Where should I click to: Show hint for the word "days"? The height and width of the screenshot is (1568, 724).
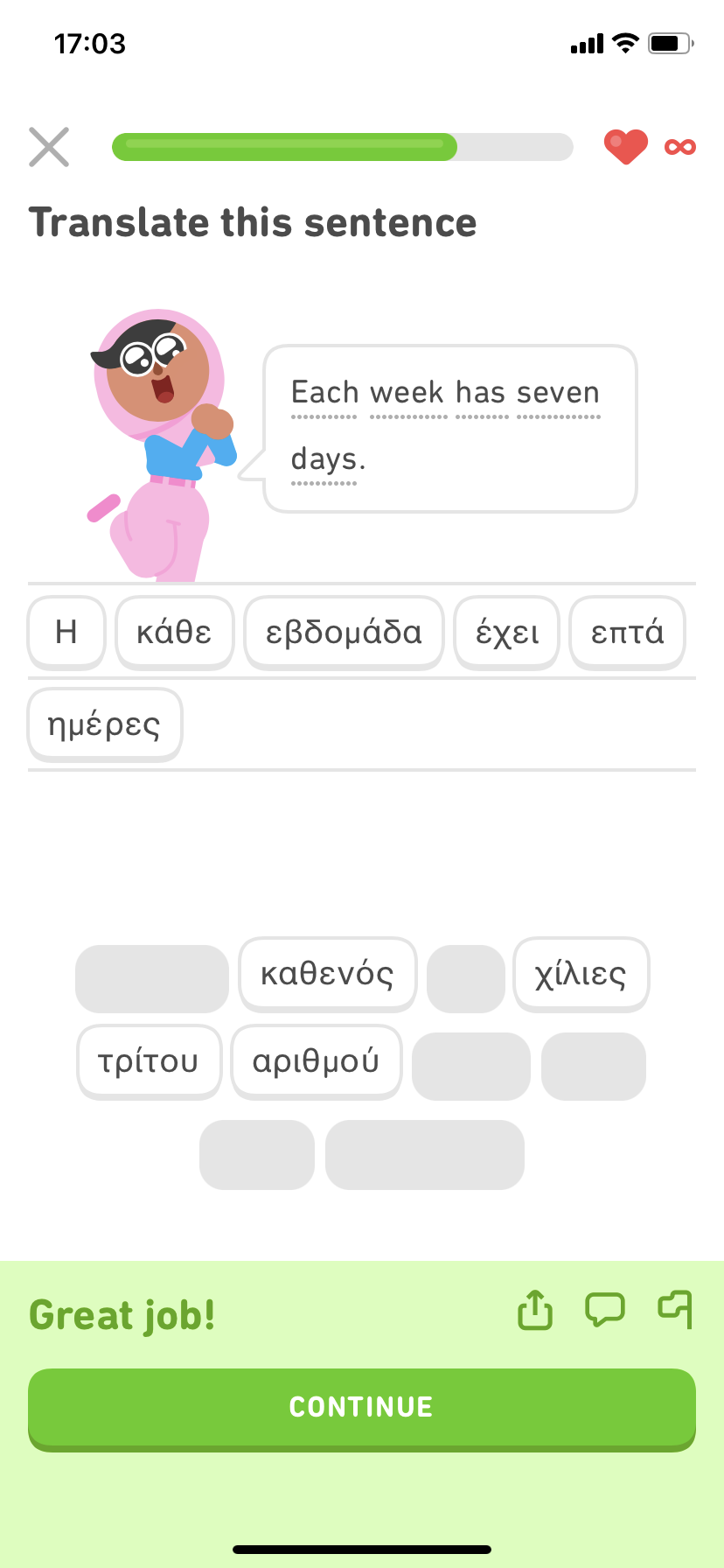(324, 460)
